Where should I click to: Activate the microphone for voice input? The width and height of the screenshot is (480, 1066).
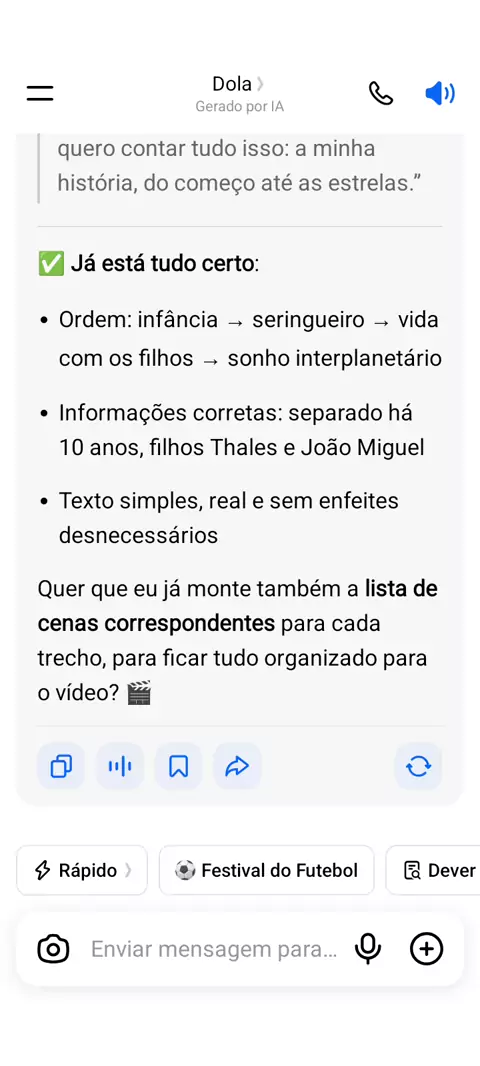[368, 949]
